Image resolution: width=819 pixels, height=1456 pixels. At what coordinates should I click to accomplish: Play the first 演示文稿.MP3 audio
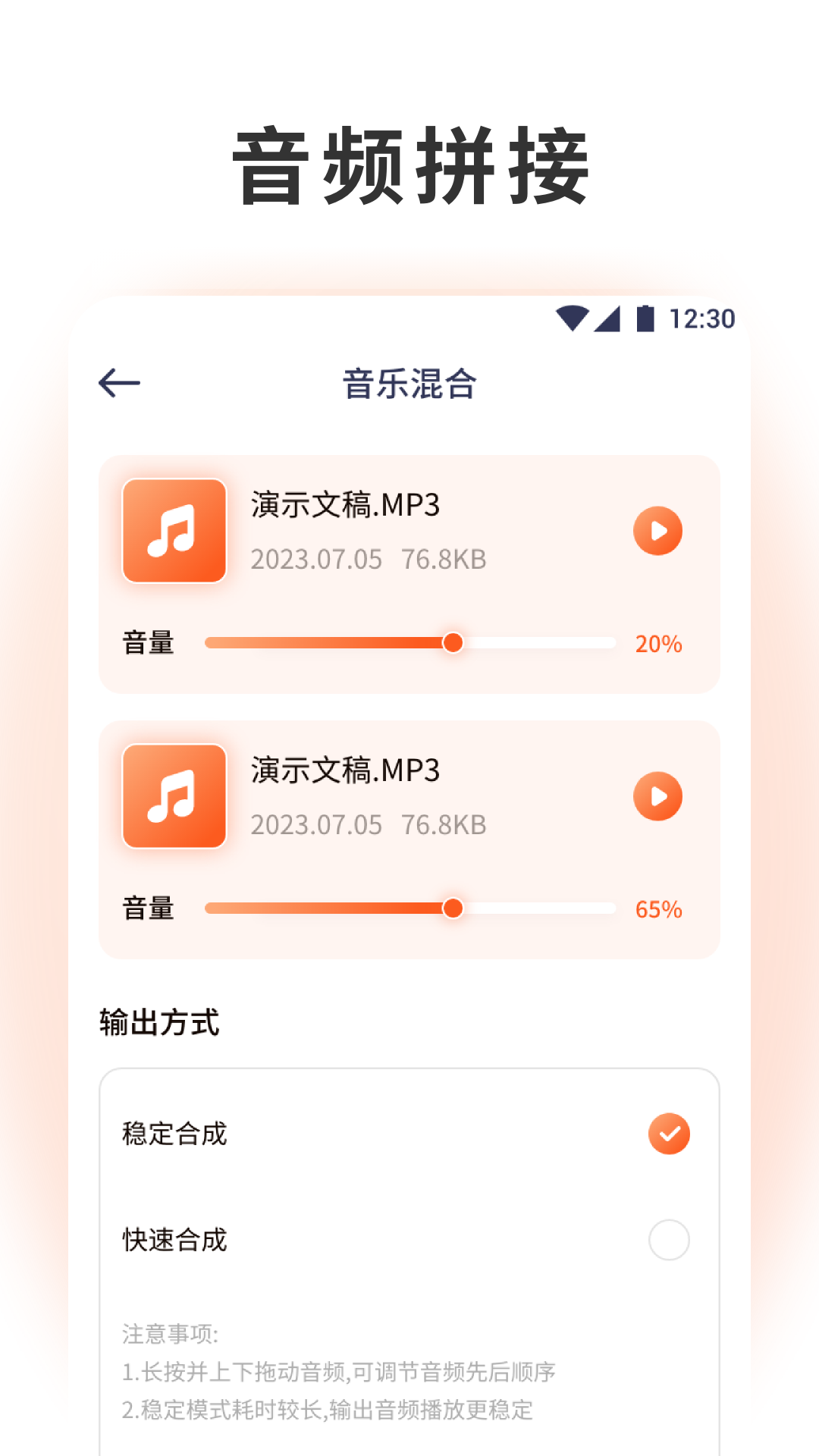tap(657, 531)
